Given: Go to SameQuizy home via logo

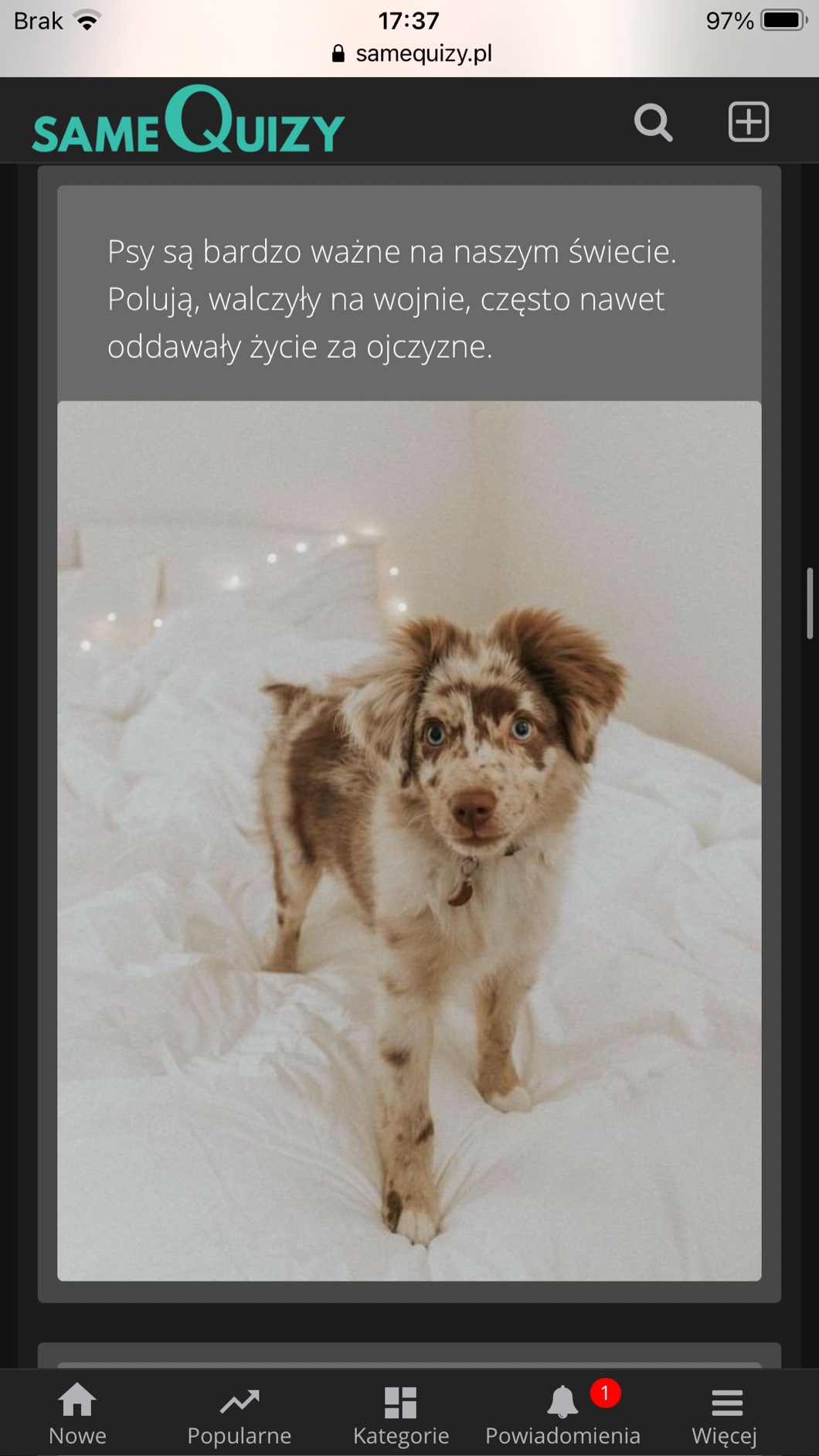Looking at the screenshot, I should click(x=189, y=121).
